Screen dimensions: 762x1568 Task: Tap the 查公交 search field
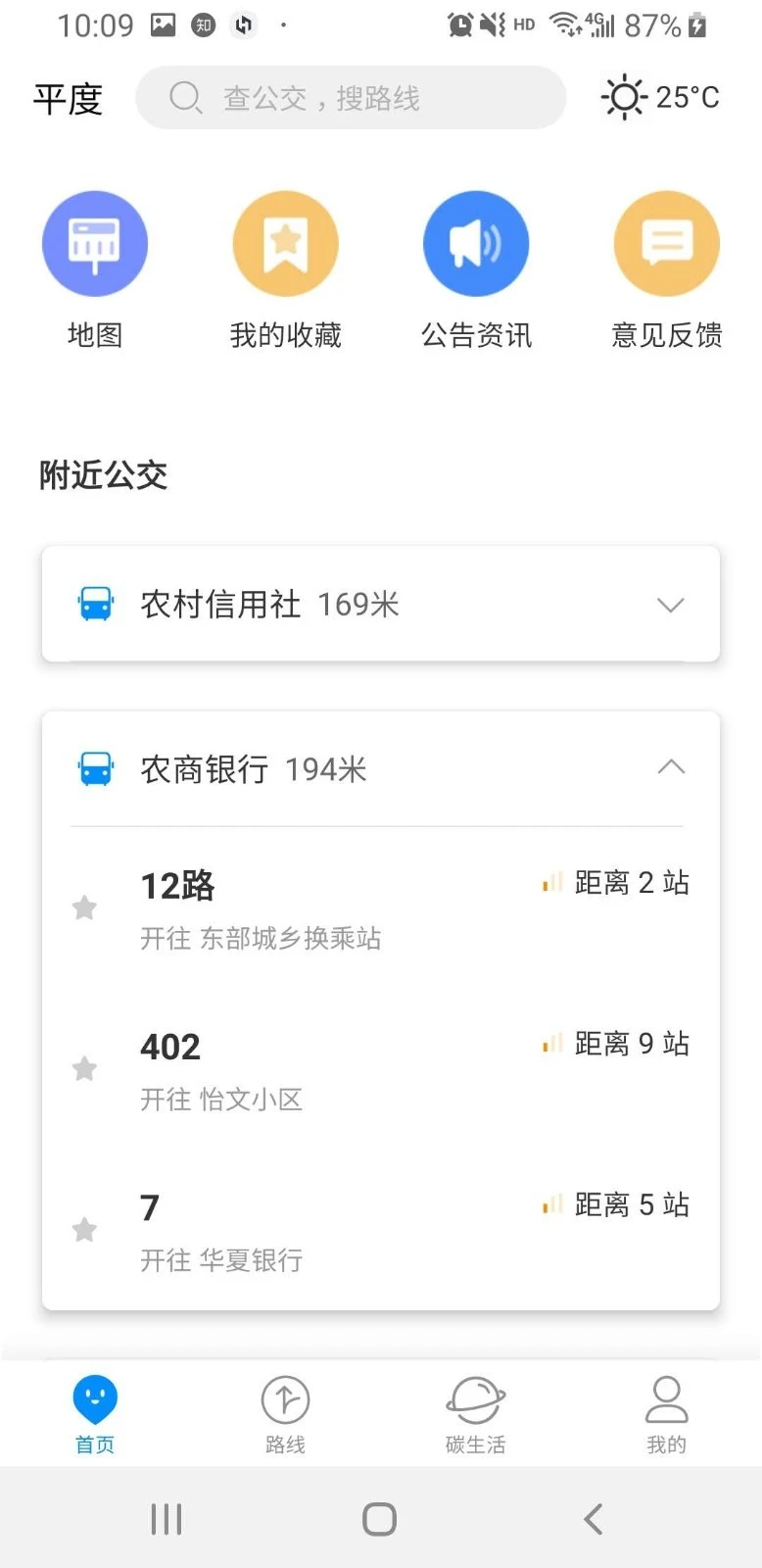[351, 97]
